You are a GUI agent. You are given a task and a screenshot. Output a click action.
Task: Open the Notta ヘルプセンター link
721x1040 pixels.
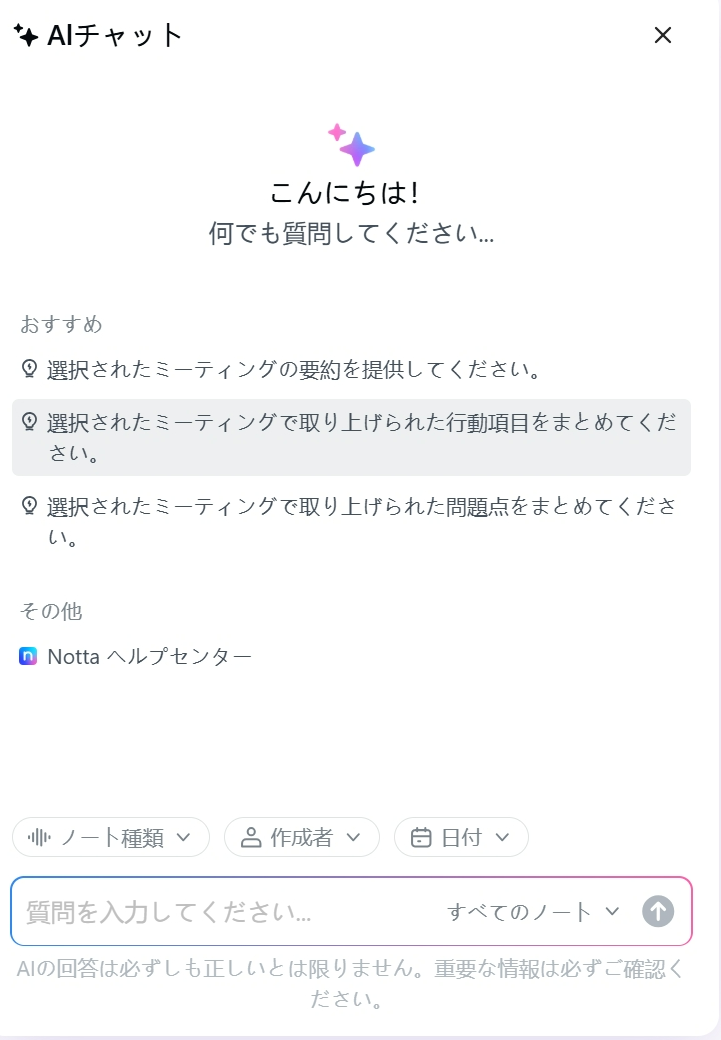pyautogui.click(x=149, y=657)
